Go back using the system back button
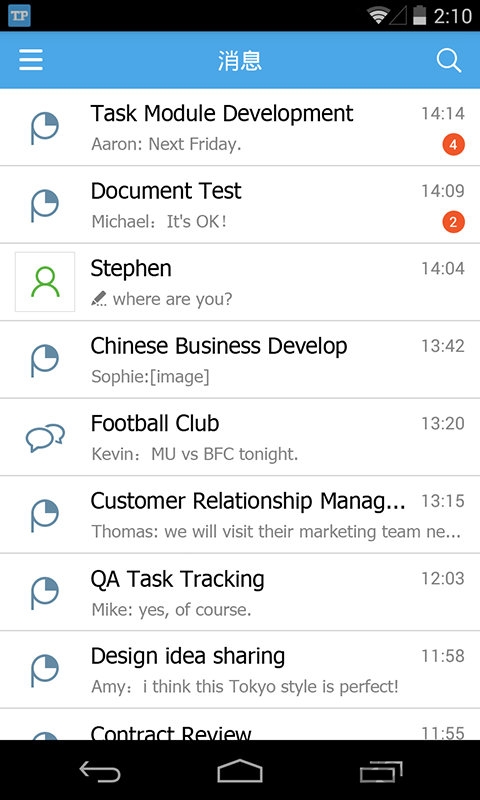Screen dimensions: 480x800 pos(100,771)
